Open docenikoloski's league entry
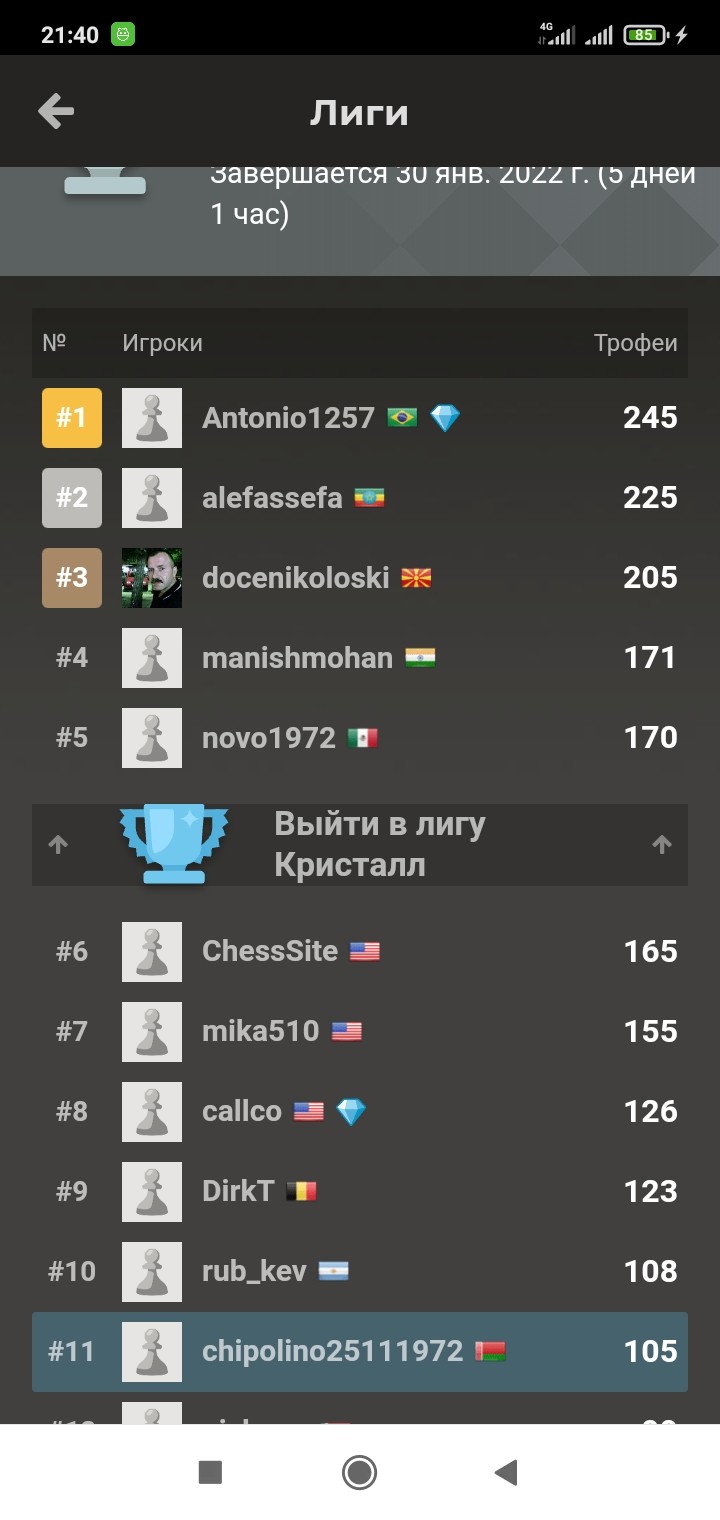This screenshot has height=1520, width=720. click(x=295, y=578)
